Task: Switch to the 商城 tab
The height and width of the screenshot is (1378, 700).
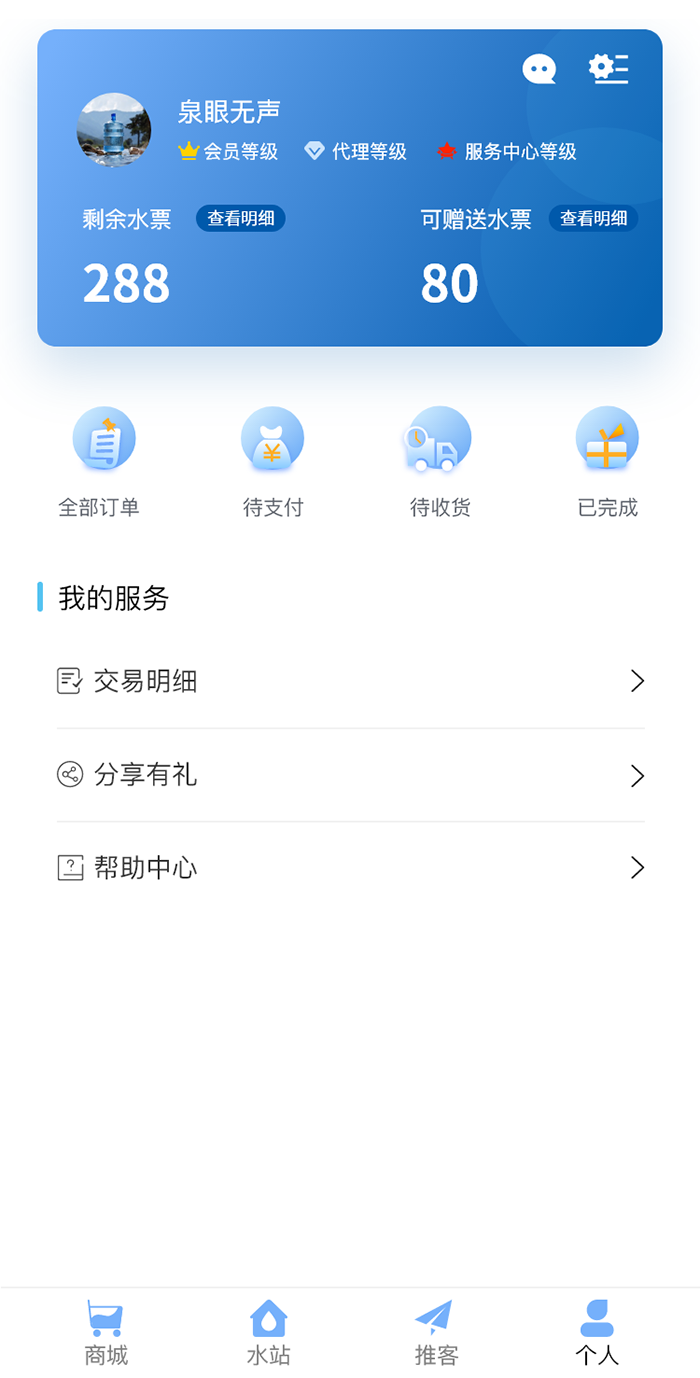Action: 106,1333
